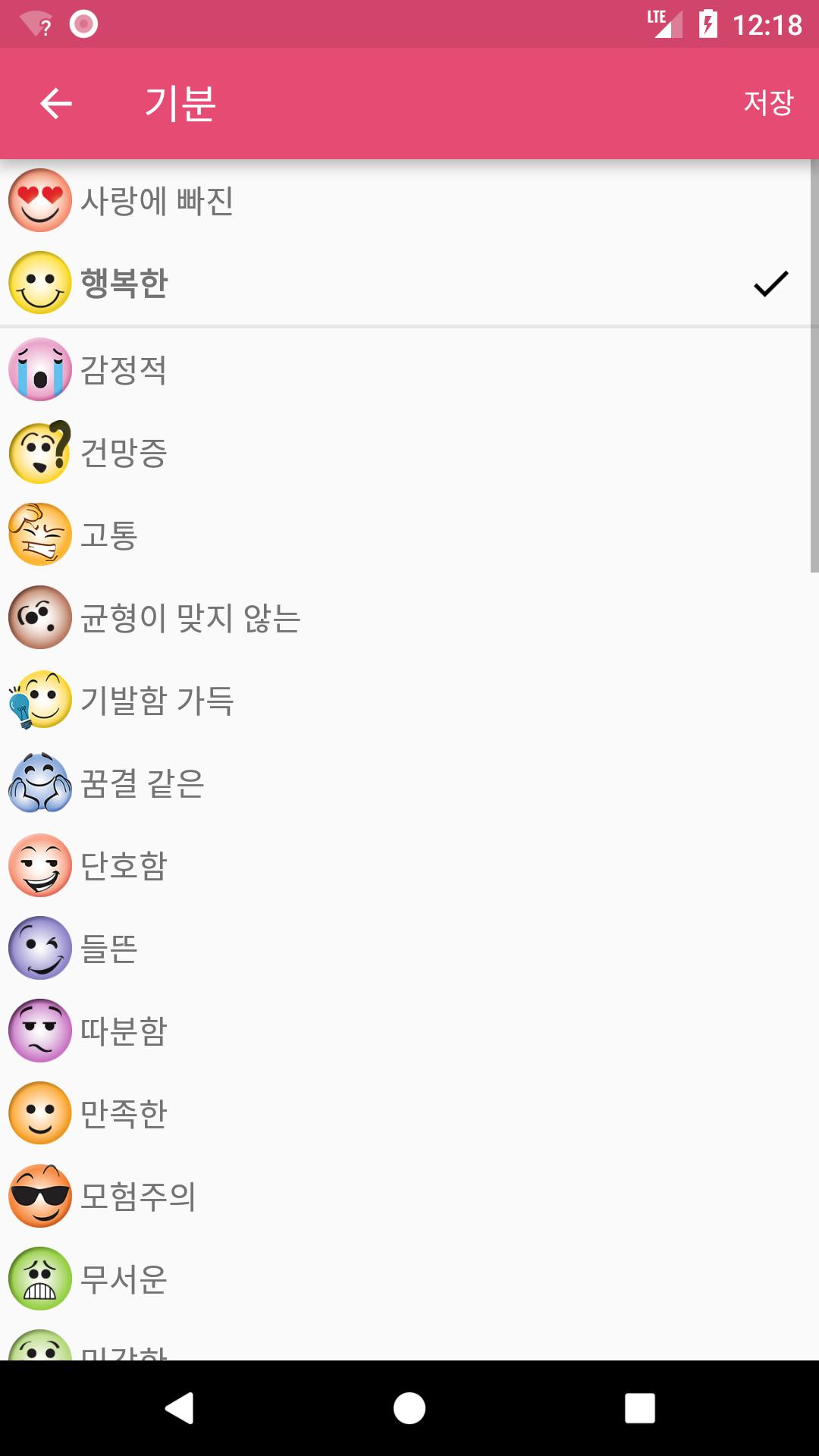Select the 만족한 mood

[x=409, y=1114]
